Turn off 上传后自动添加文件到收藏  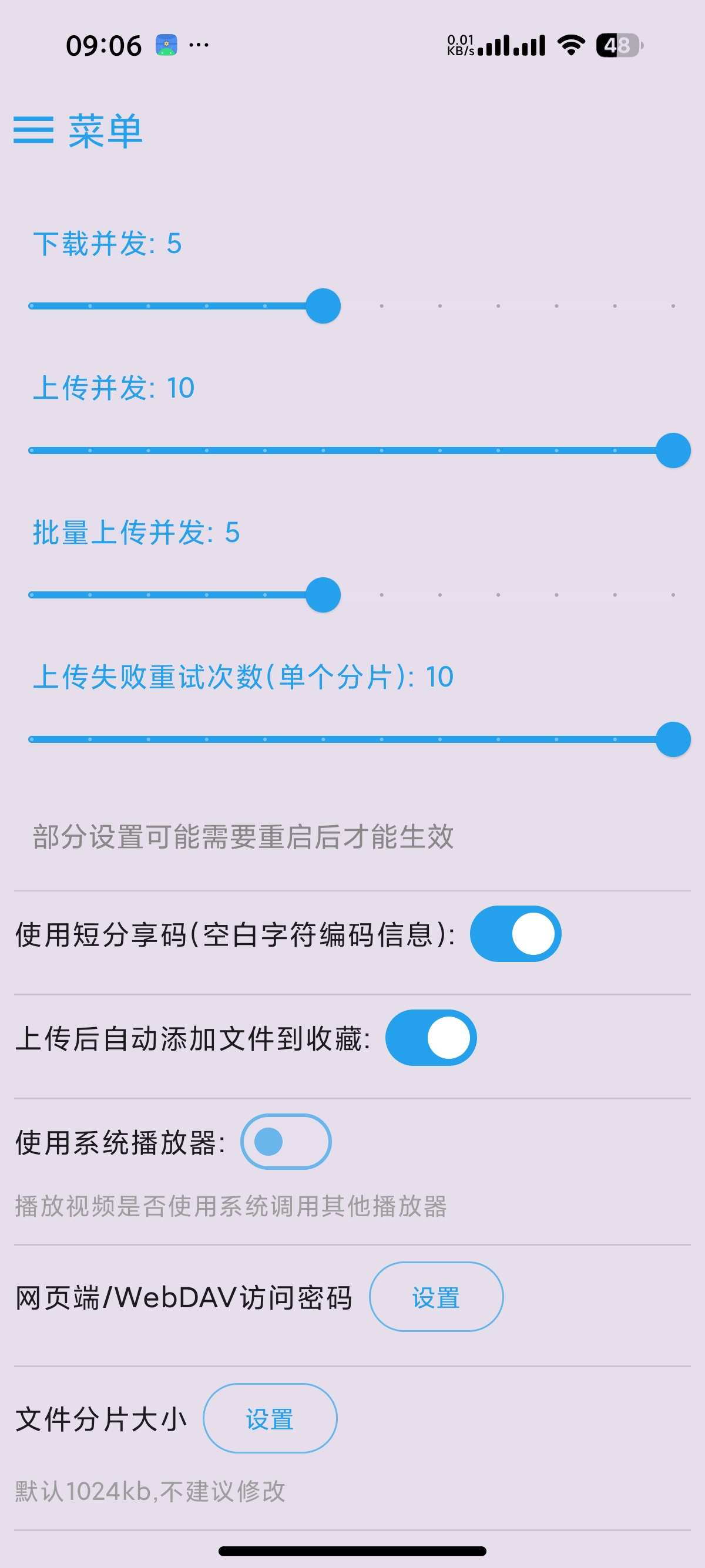pos(431,1038)
